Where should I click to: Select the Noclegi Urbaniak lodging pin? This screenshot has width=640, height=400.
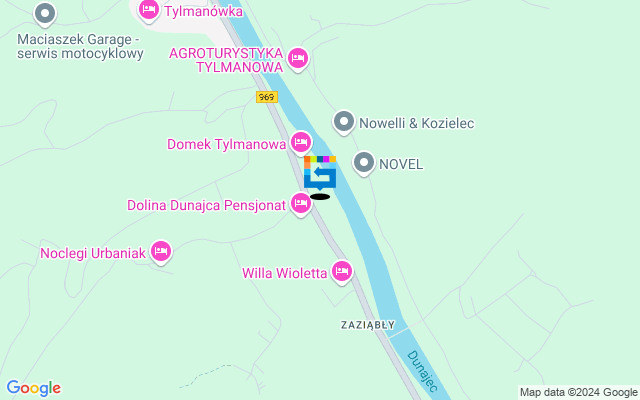[x=161, y=252]
